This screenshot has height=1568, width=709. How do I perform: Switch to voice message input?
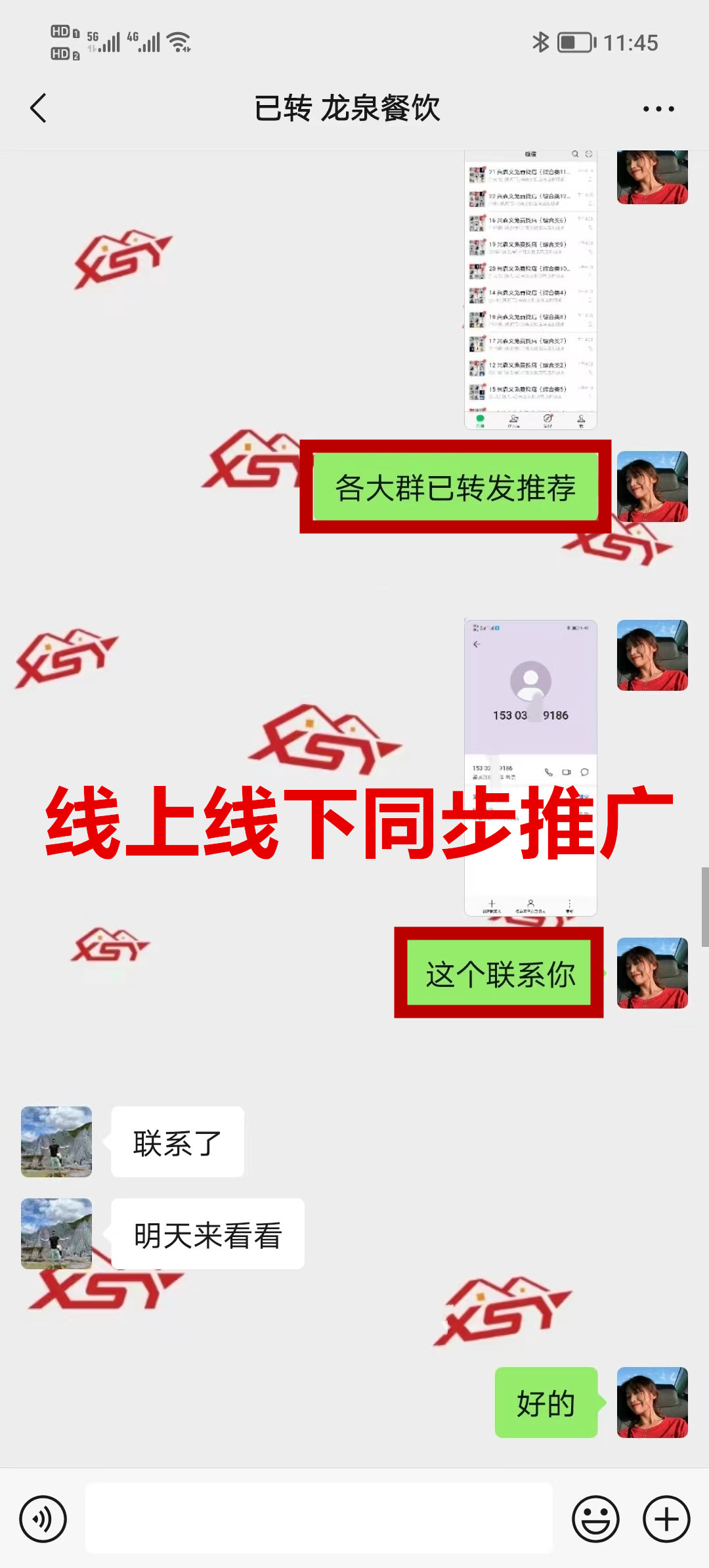pyautogui.click(x=43, y=1519)
